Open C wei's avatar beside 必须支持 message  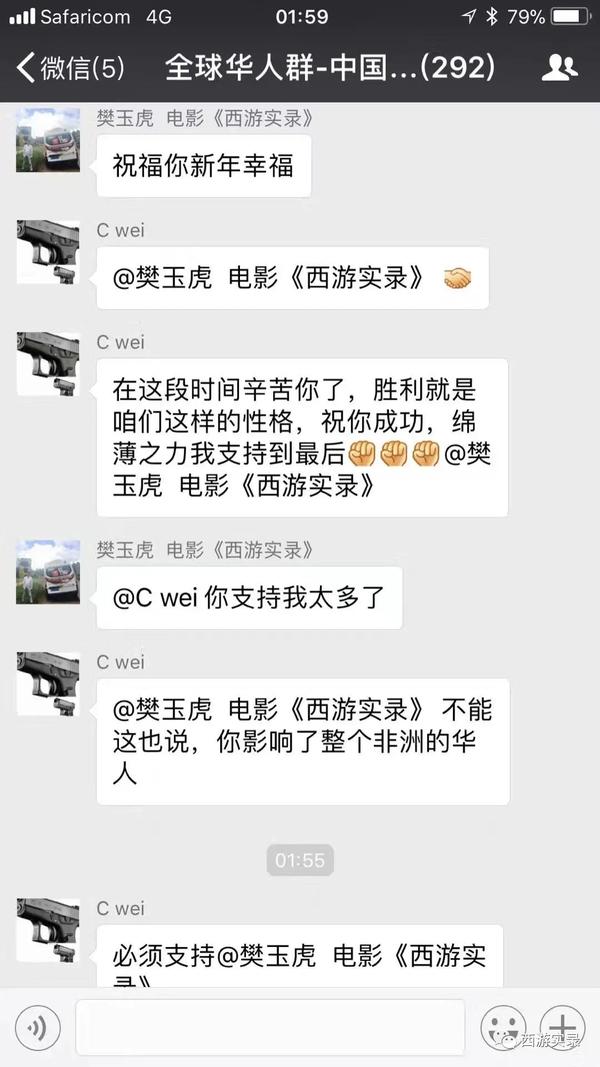coord(48,930)
